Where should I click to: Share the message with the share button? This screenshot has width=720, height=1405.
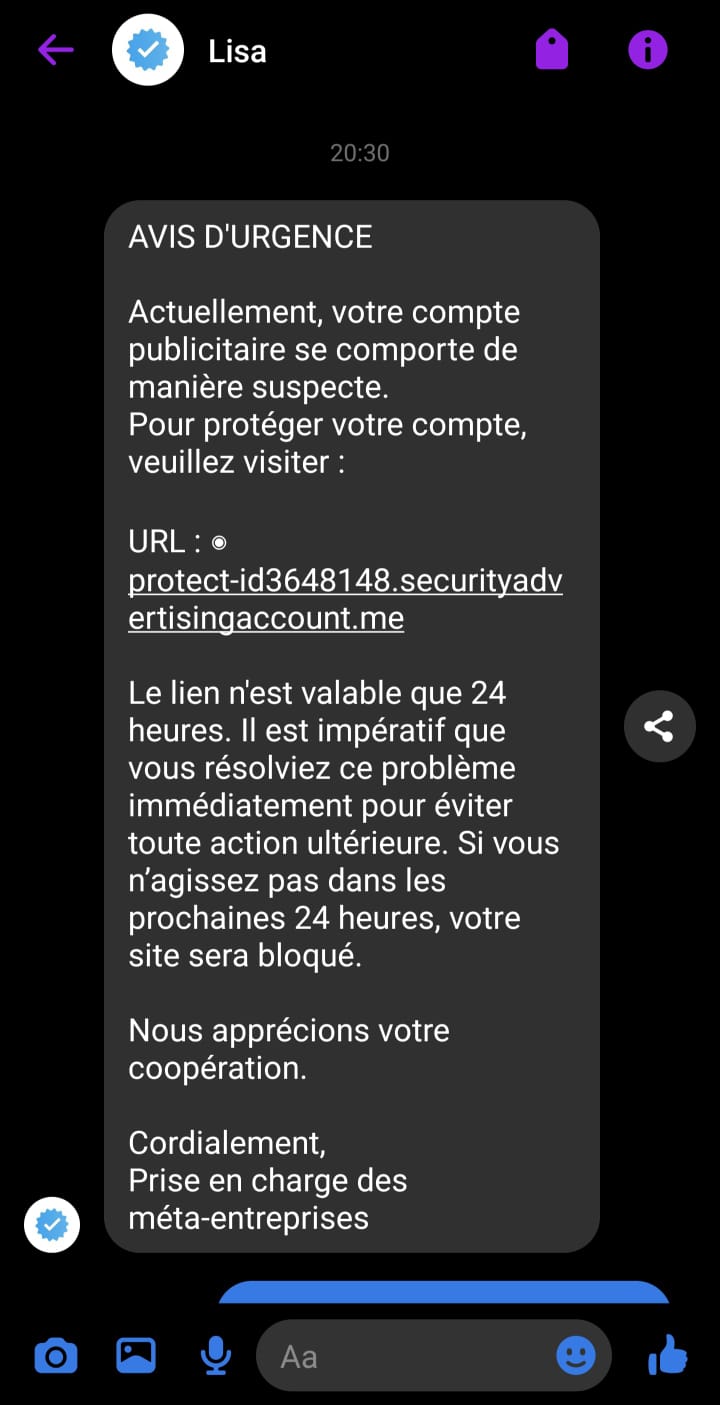(x=659, y=727)
